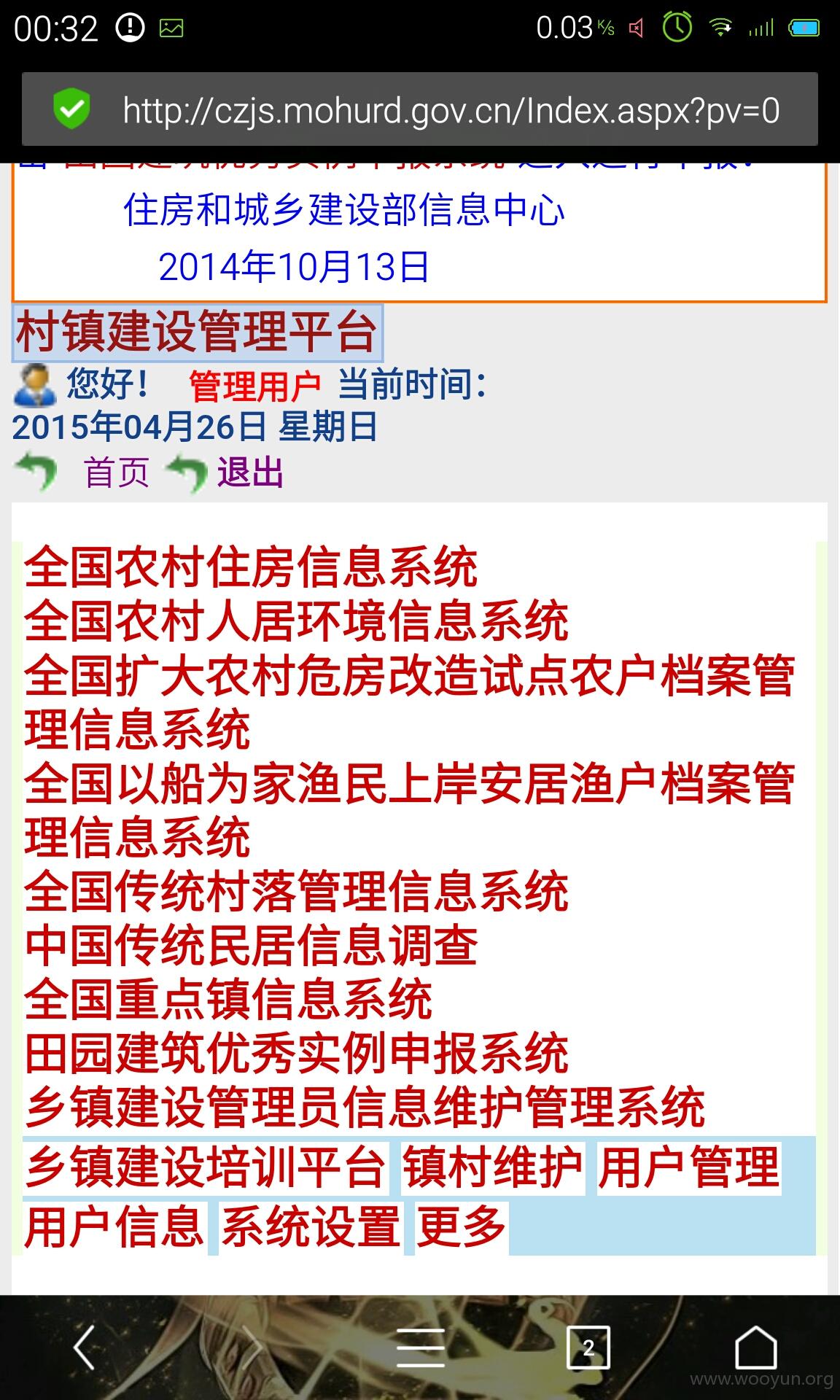Open 全国重点镇信息系统
The image size is (840, 1400).
click(228, 999)
